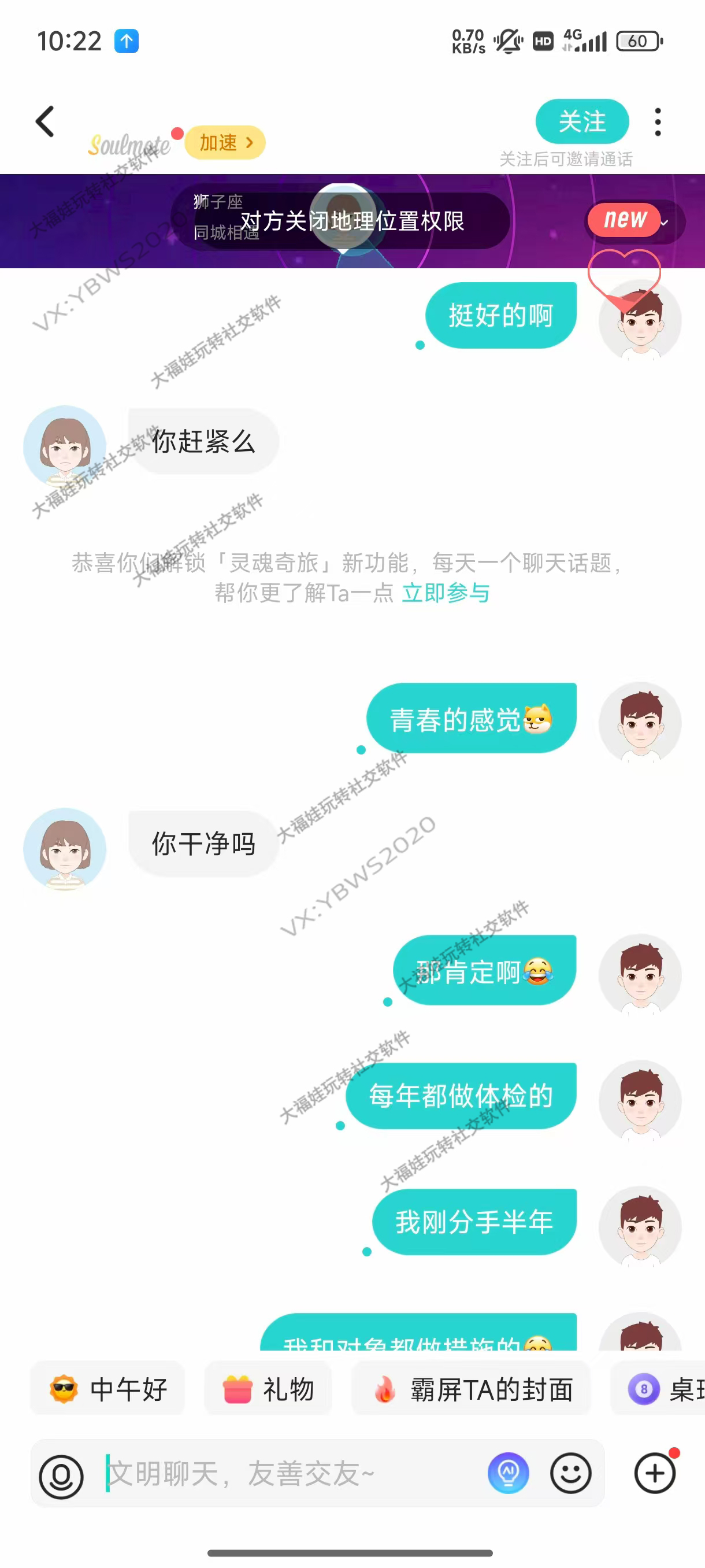
Task: Tap the 加速 speed-up button
Action: click(225, 142)
